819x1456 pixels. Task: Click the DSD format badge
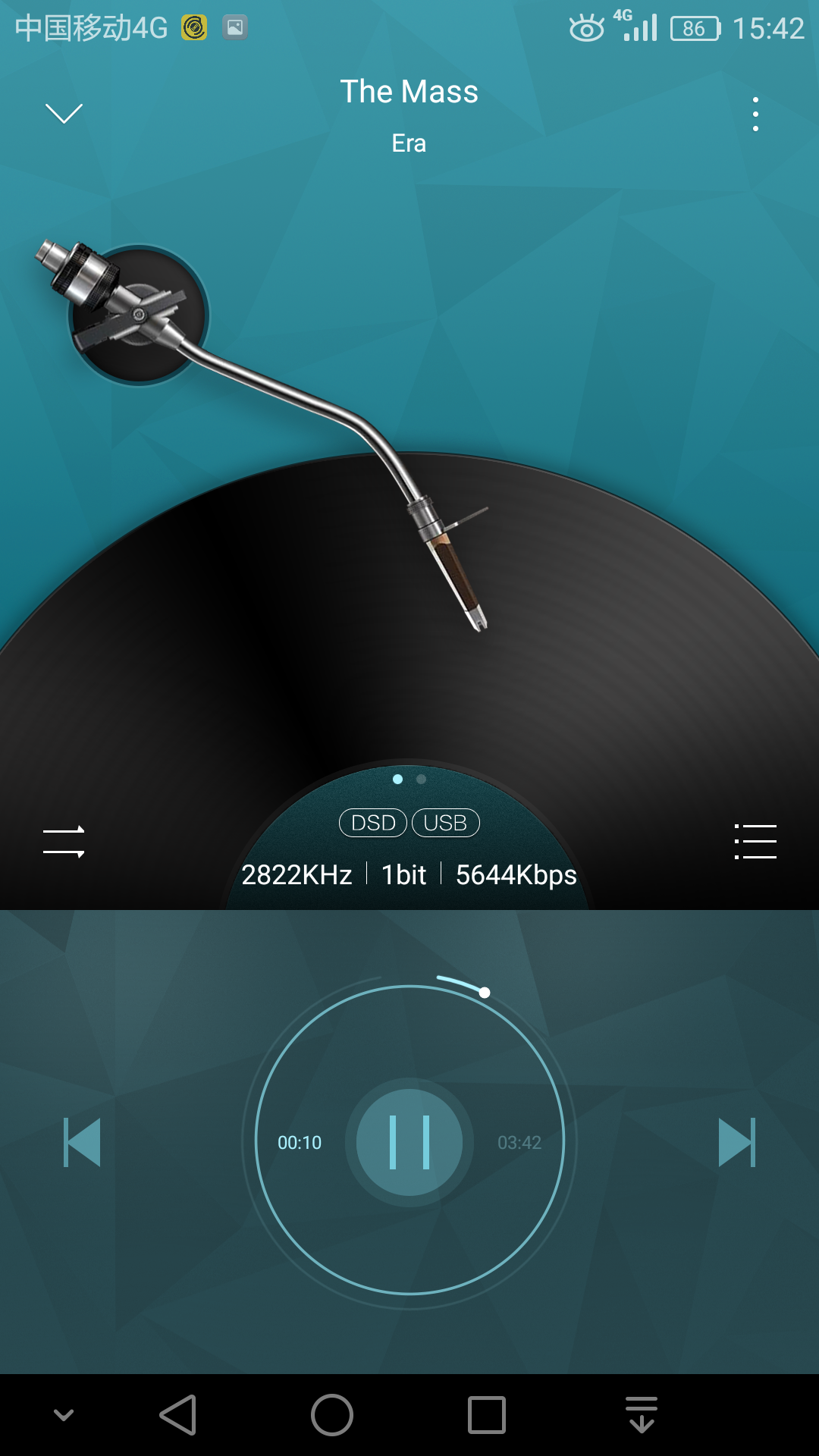372,823
